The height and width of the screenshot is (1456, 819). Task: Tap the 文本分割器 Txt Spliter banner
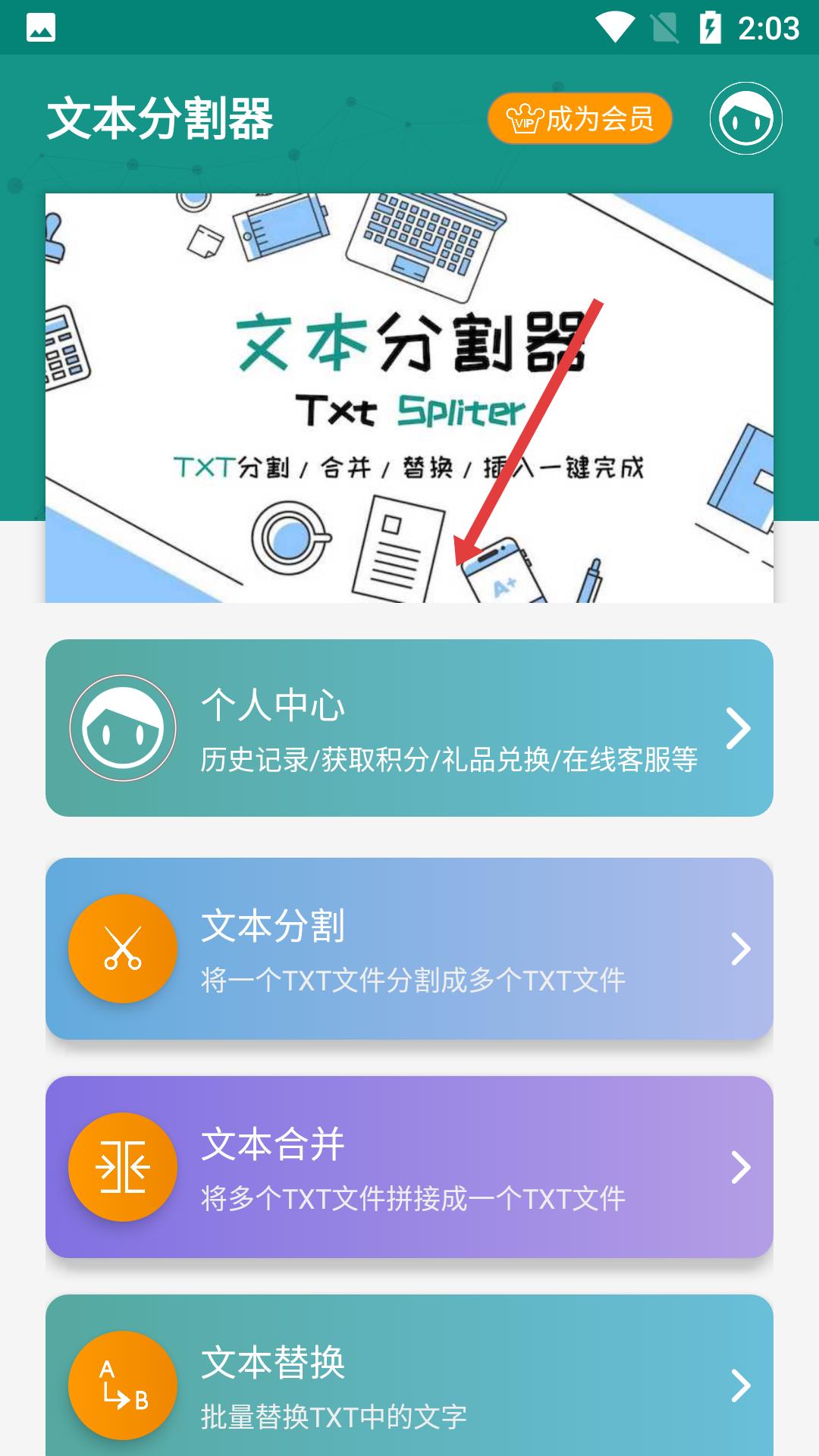point(409,398)
